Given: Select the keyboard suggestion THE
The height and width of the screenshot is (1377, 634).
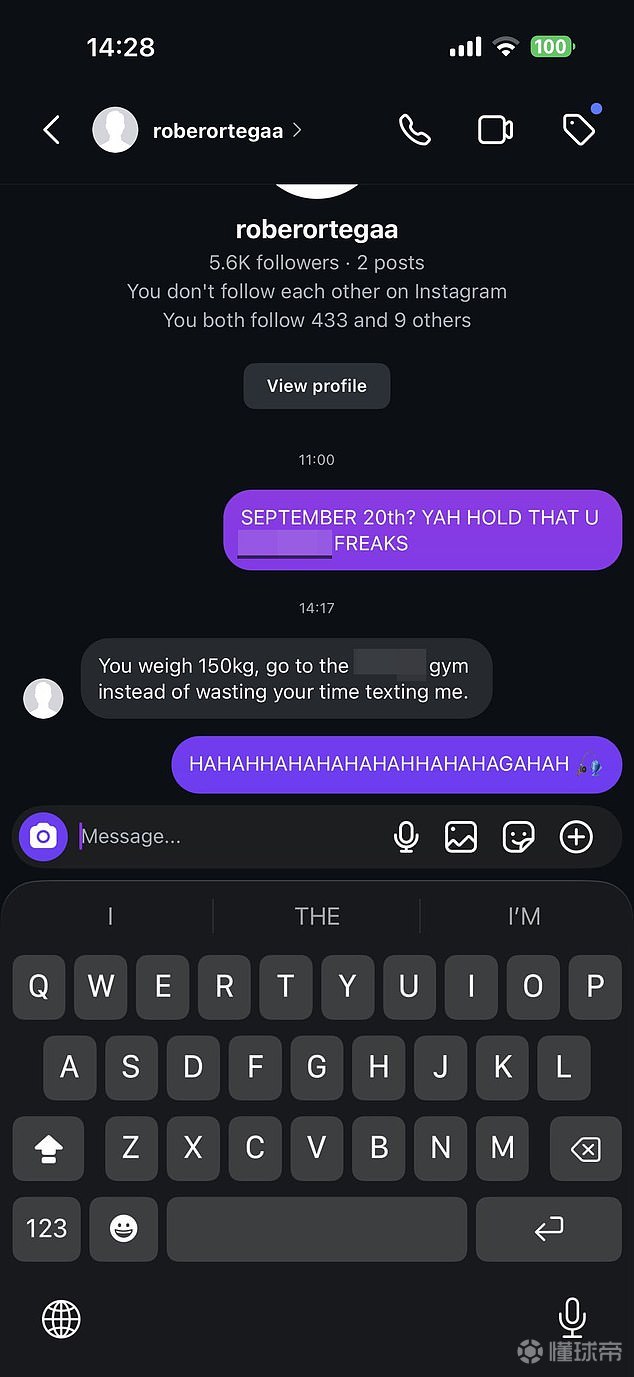Looking at the screenshot, I should click(317, 916).
